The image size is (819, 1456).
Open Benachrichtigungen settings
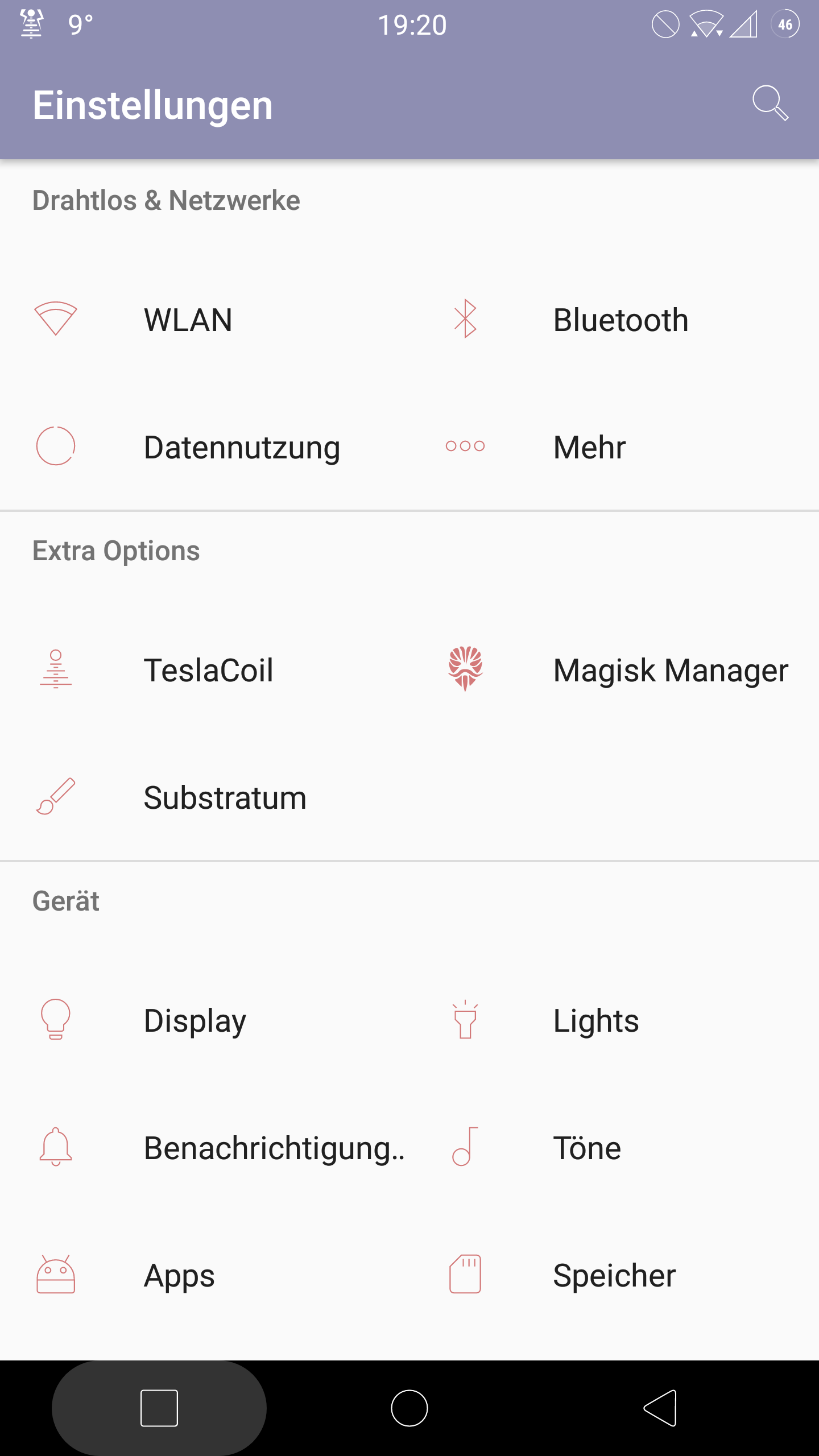(x=273, y=1148)
